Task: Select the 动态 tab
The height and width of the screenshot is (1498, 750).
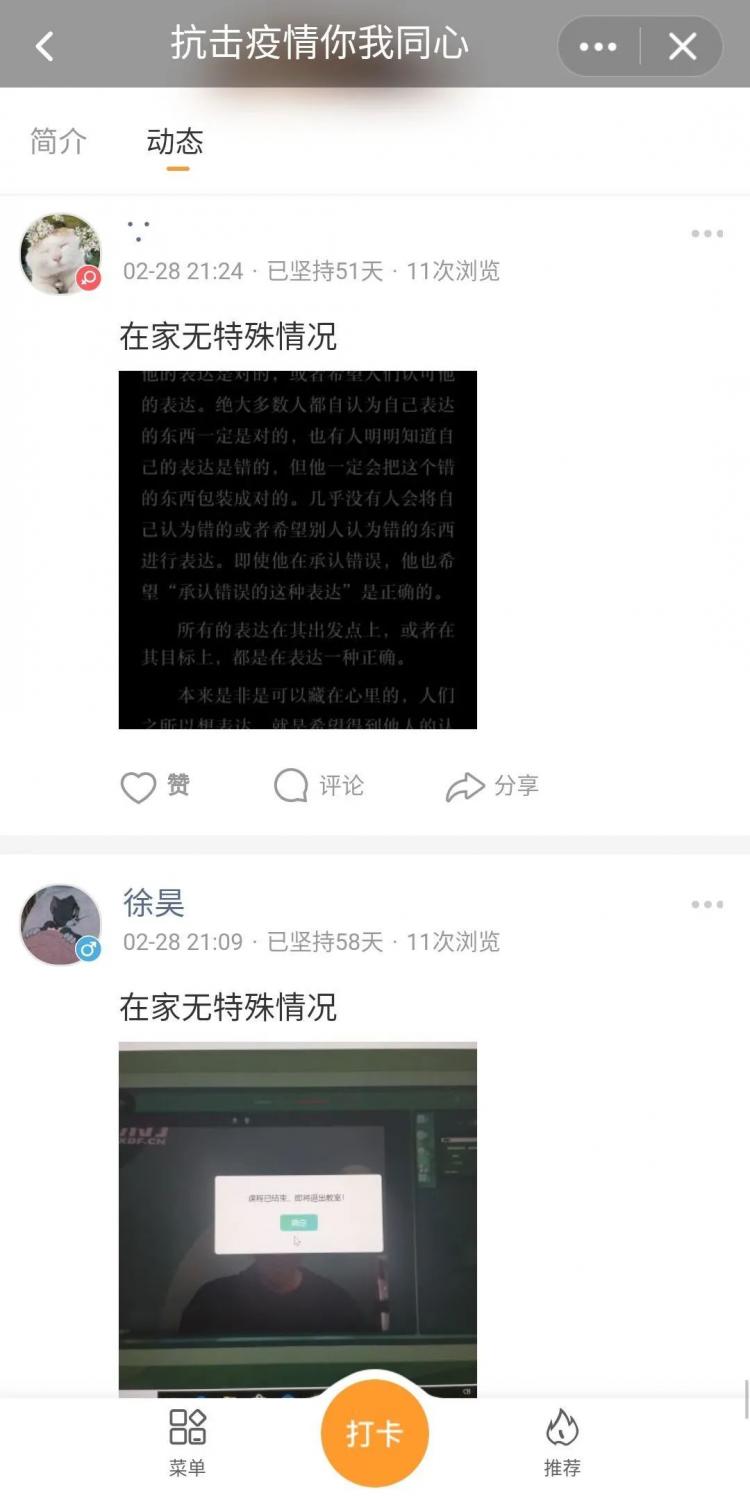Action: click(175, 141)
